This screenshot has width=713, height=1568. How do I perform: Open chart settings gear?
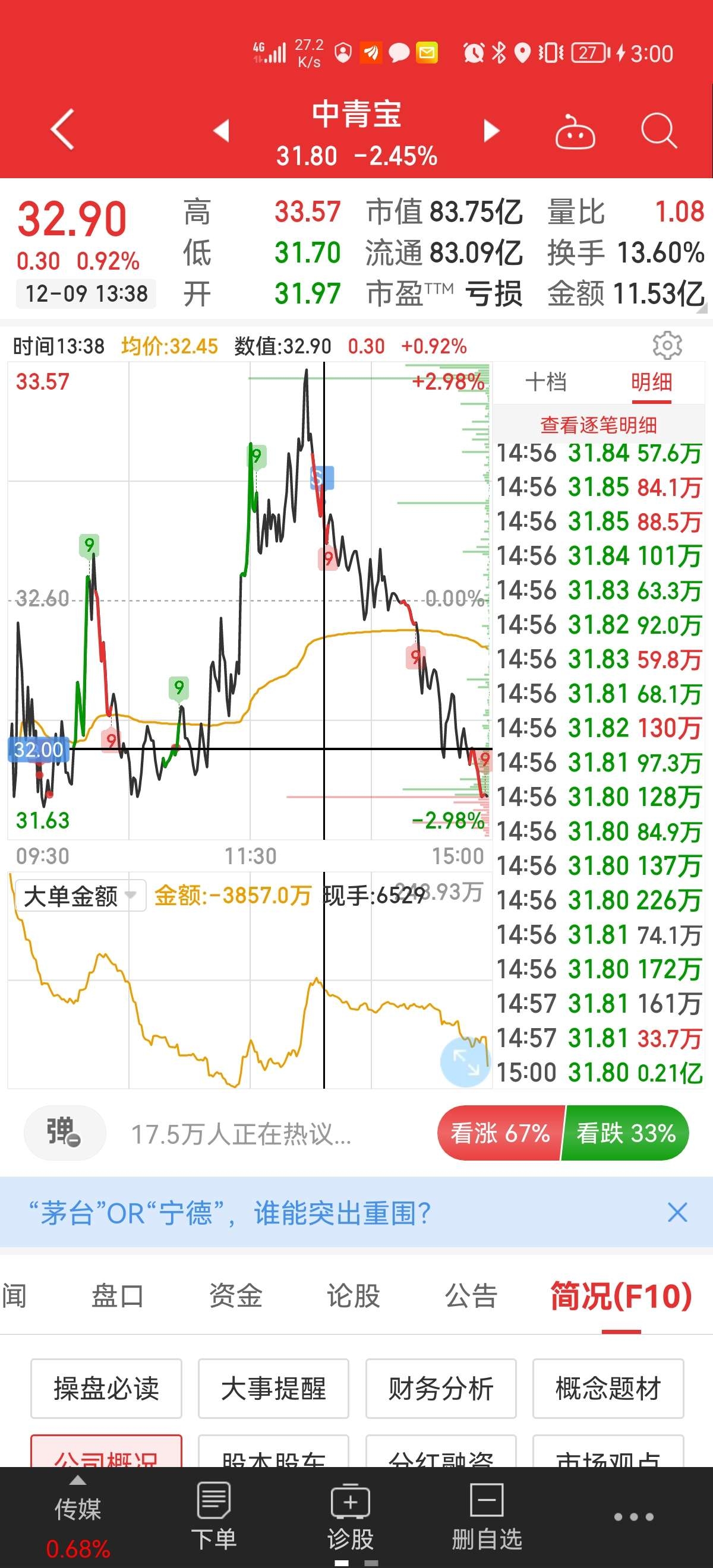pyautogui.click(x=667, y=346)
